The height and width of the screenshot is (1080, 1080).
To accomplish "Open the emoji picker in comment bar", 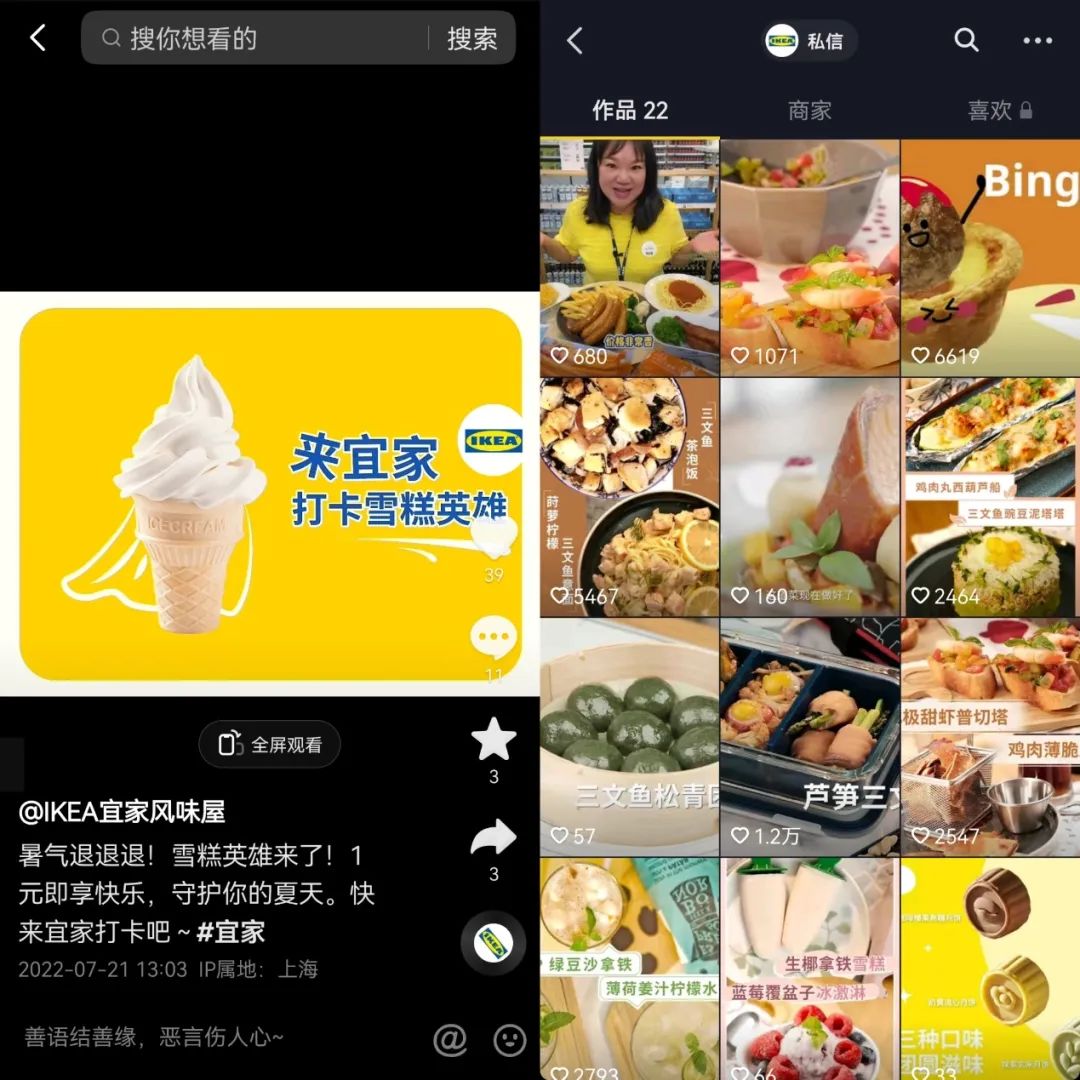I will [x=510, y=1040].
